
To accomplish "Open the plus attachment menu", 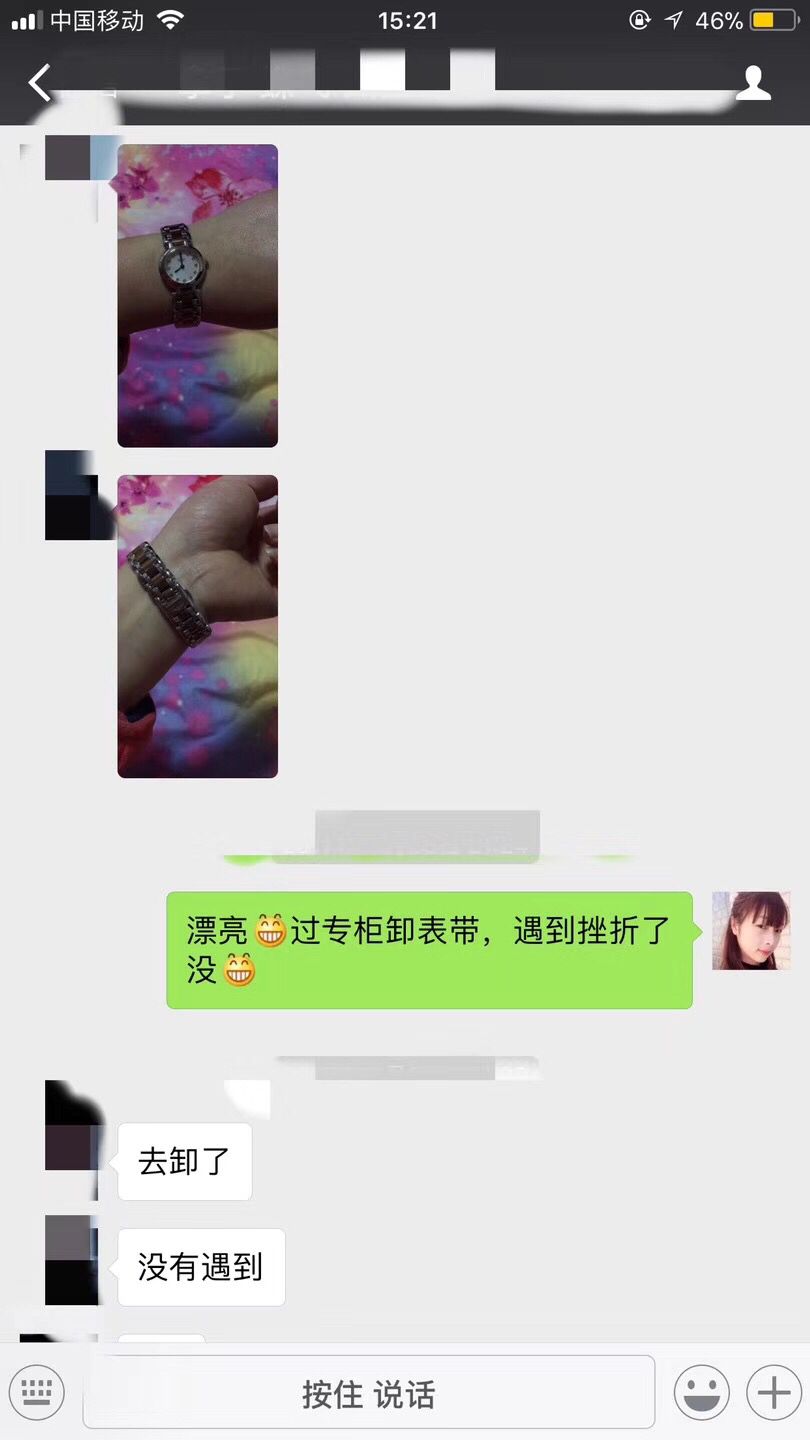I will tap(774, 1391).
